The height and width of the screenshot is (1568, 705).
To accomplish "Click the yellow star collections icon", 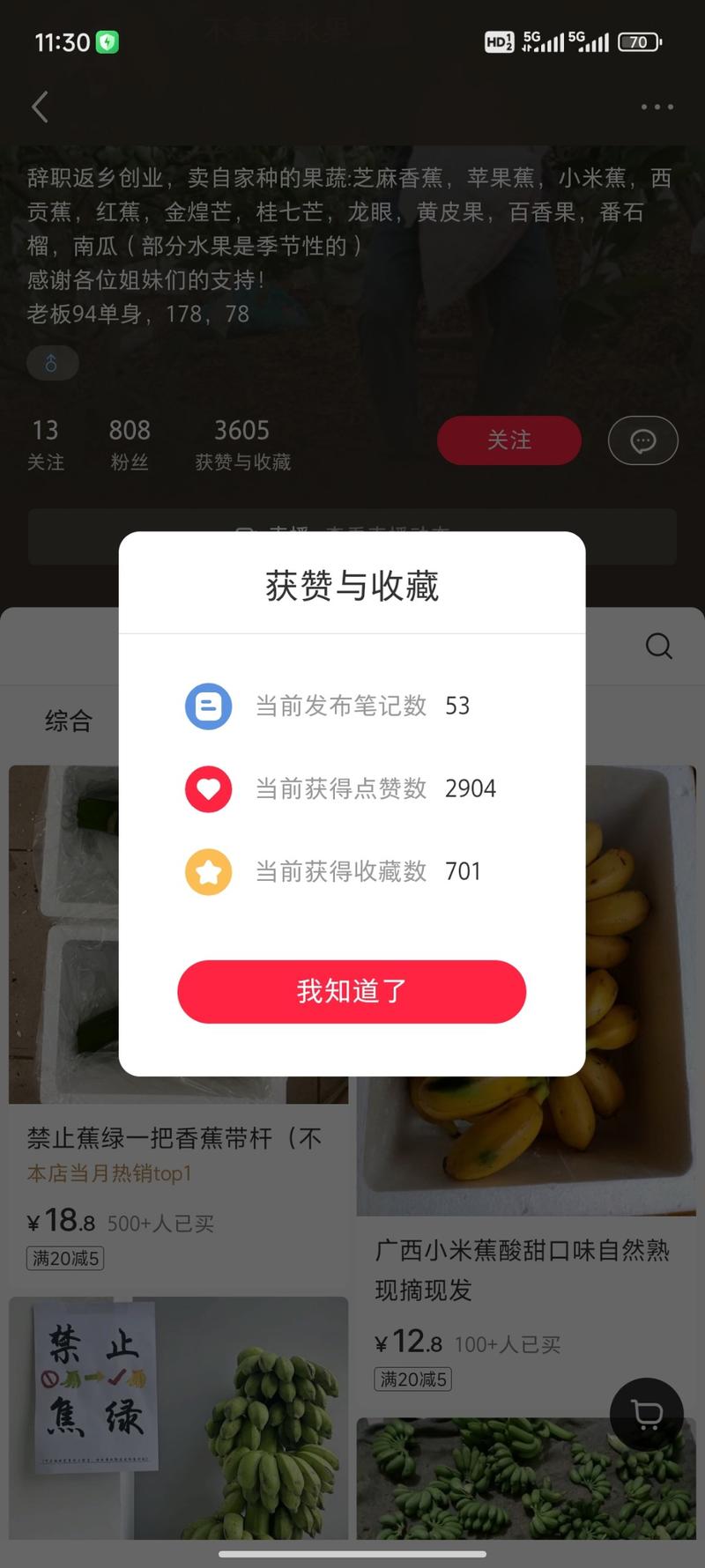I will (208, 871).
